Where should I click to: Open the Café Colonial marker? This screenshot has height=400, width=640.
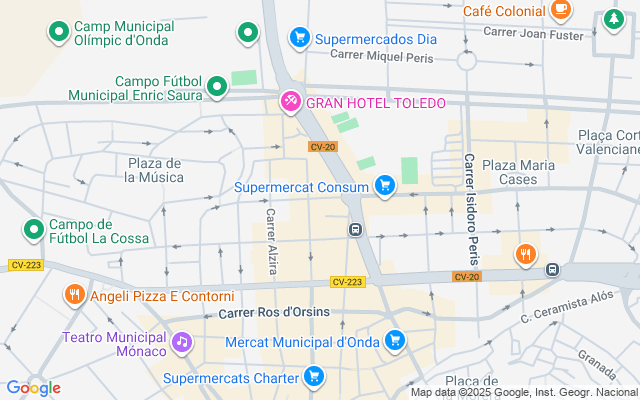click(561, 10)
